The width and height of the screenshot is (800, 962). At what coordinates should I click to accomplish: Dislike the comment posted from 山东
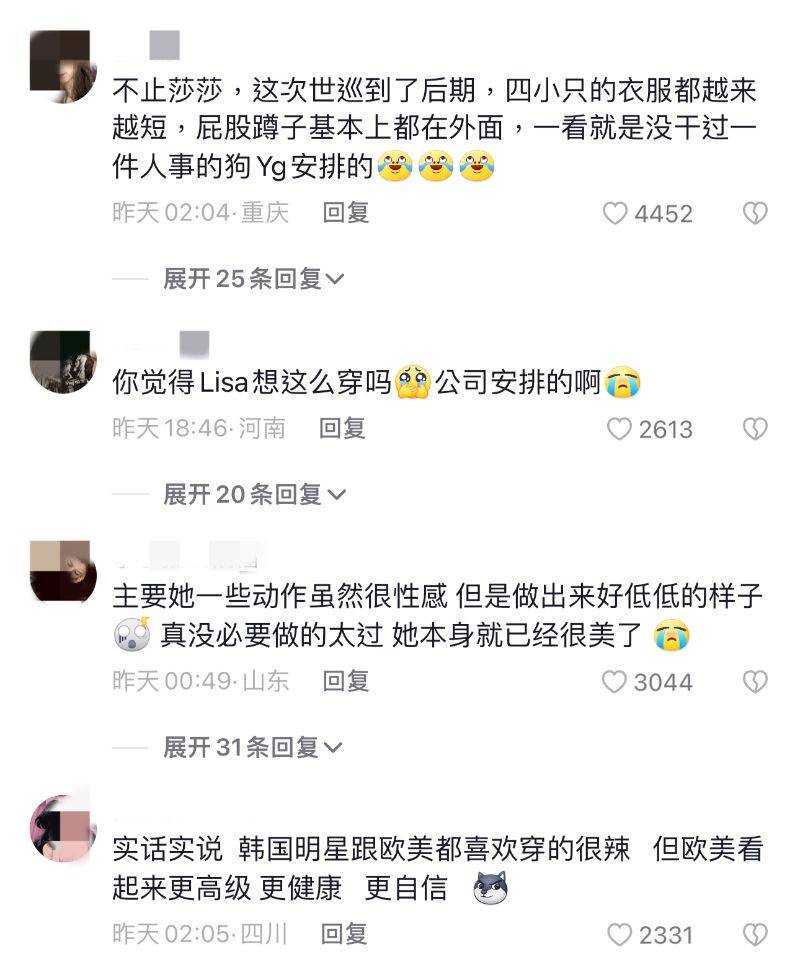point(754,682)
